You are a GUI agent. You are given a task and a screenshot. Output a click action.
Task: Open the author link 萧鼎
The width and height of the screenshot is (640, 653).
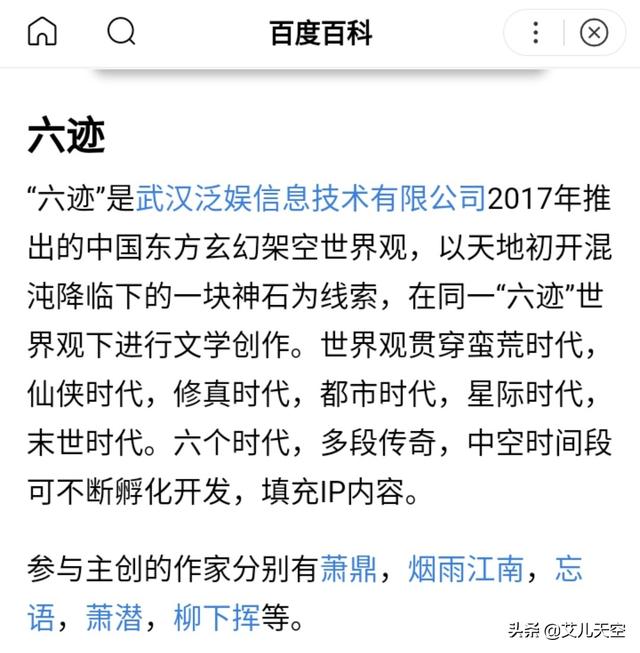pyautogui.click(x=348, y=569)
